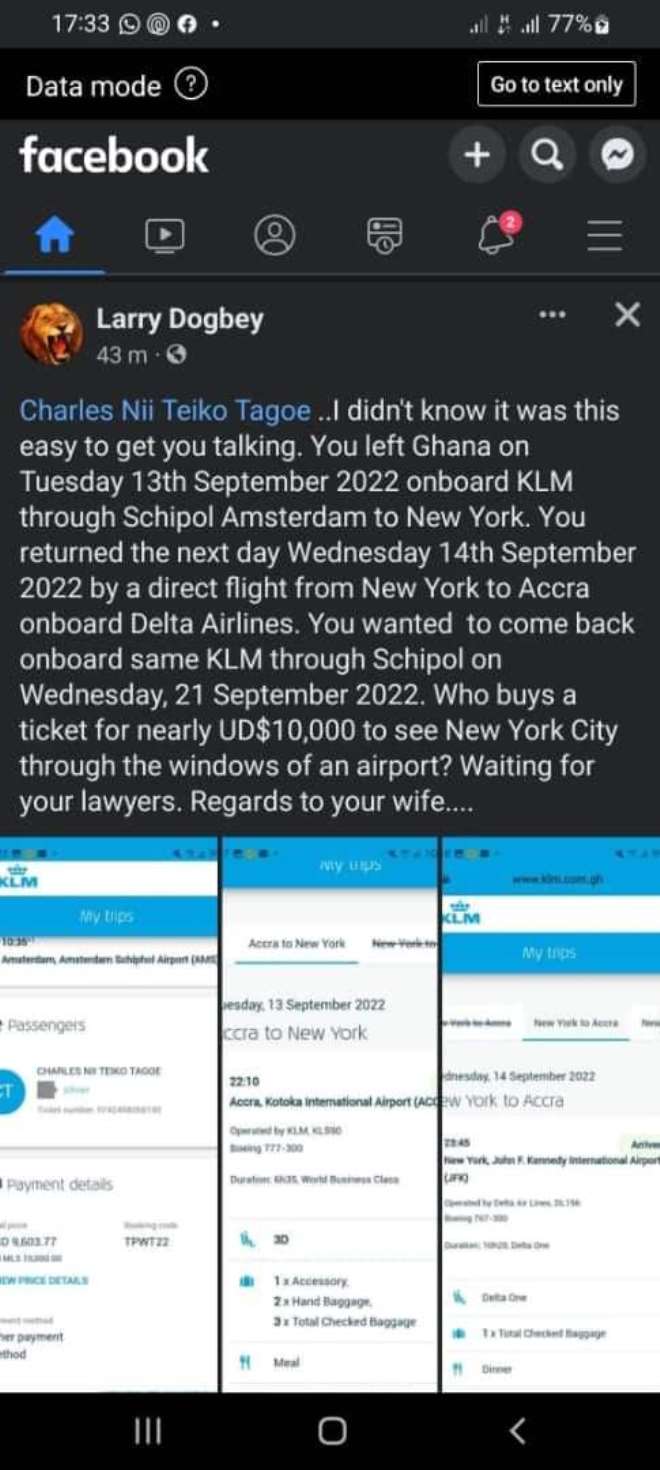660x1470 pixels.
Task: Switch to the Home feed tab
Action: (x=55, y=235)
